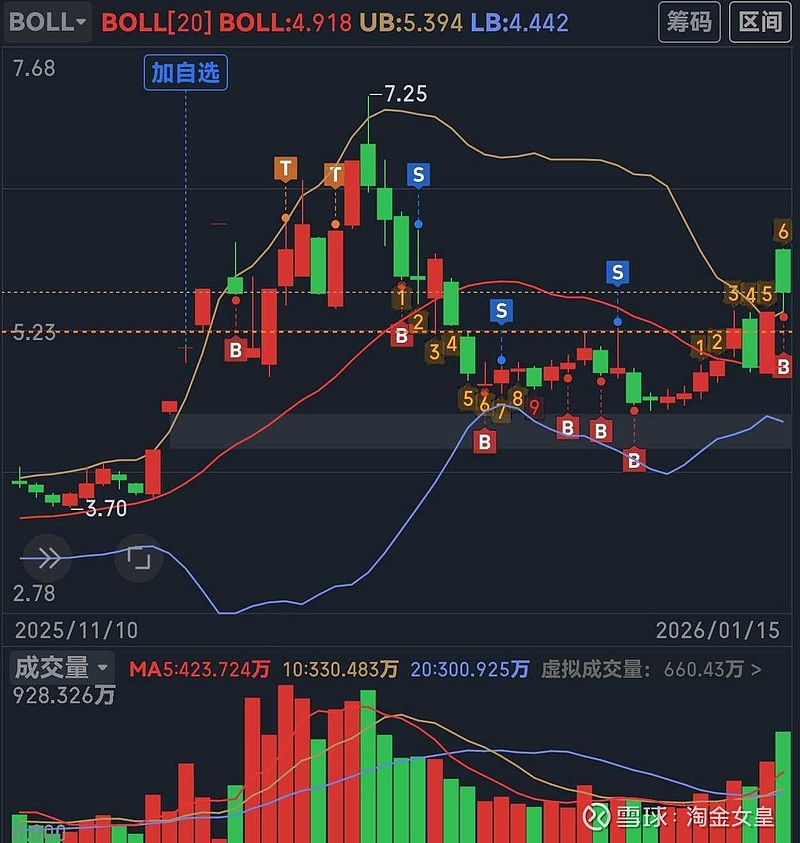The height and width of the screenshot is (843, 800).
Task: Switch to the 筹码 tab
Action: point(690,21)
